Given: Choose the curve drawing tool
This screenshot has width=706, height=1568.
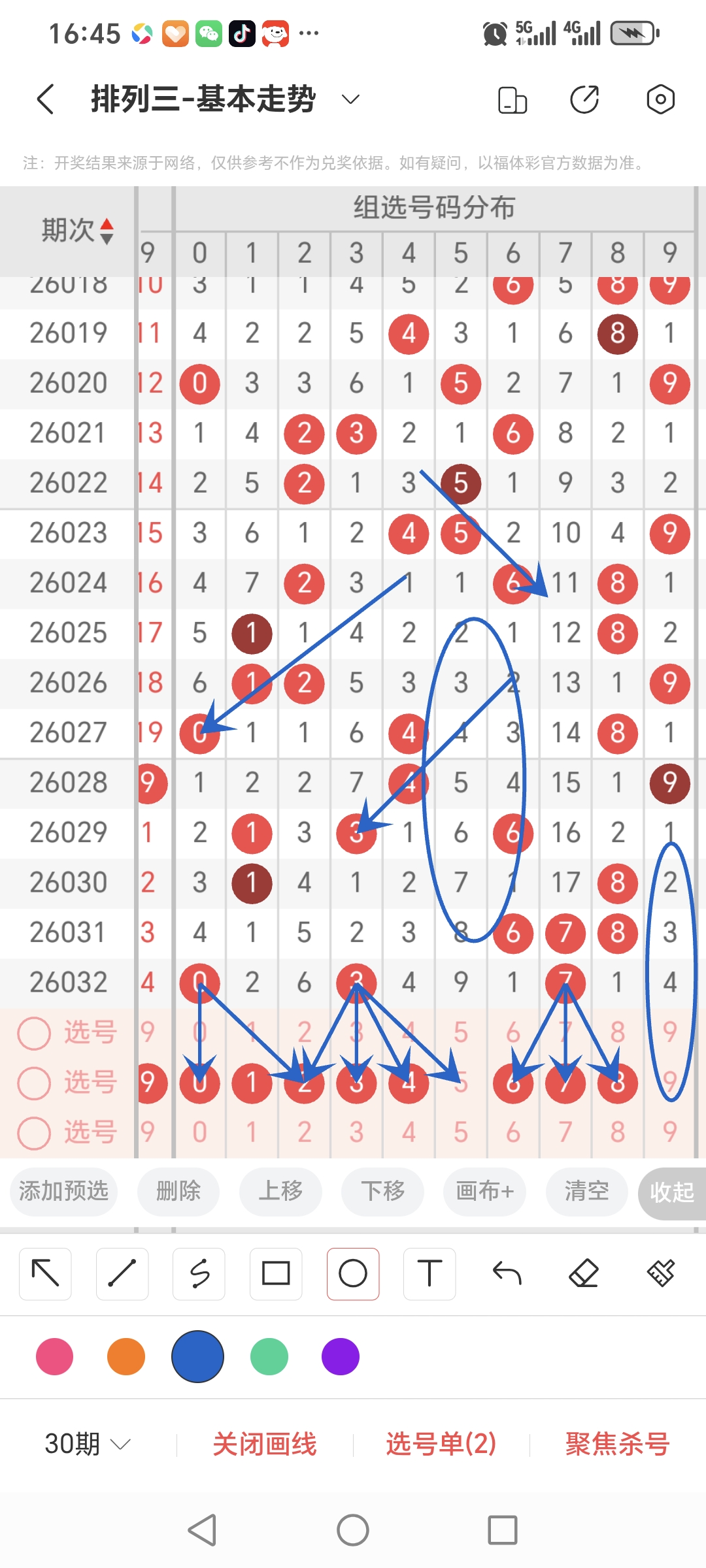Looking at the screenshot, I should [199, 1273].
